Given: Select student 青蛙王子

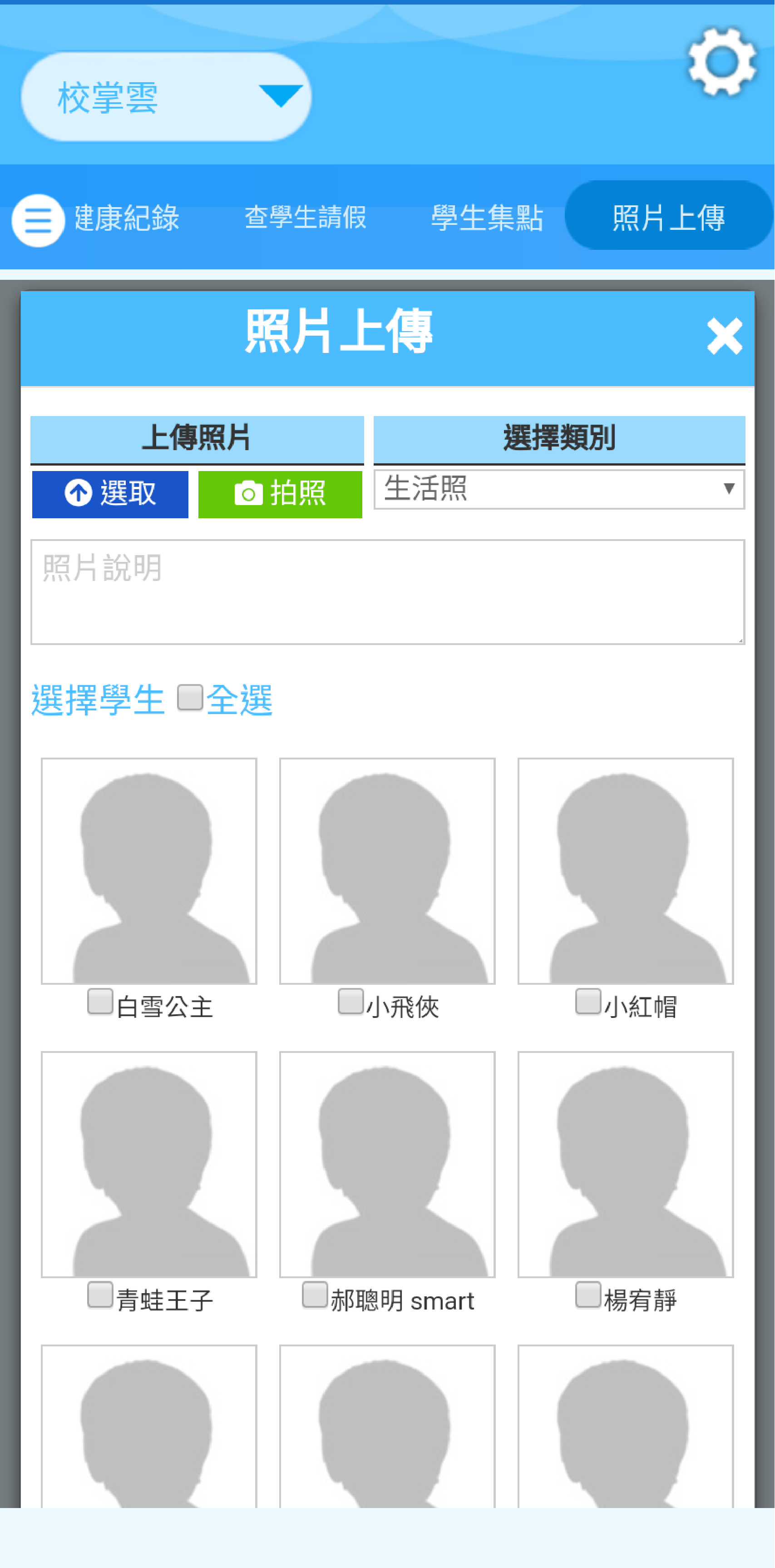Looking at the screenshot, I should [x=100, y=1295].
